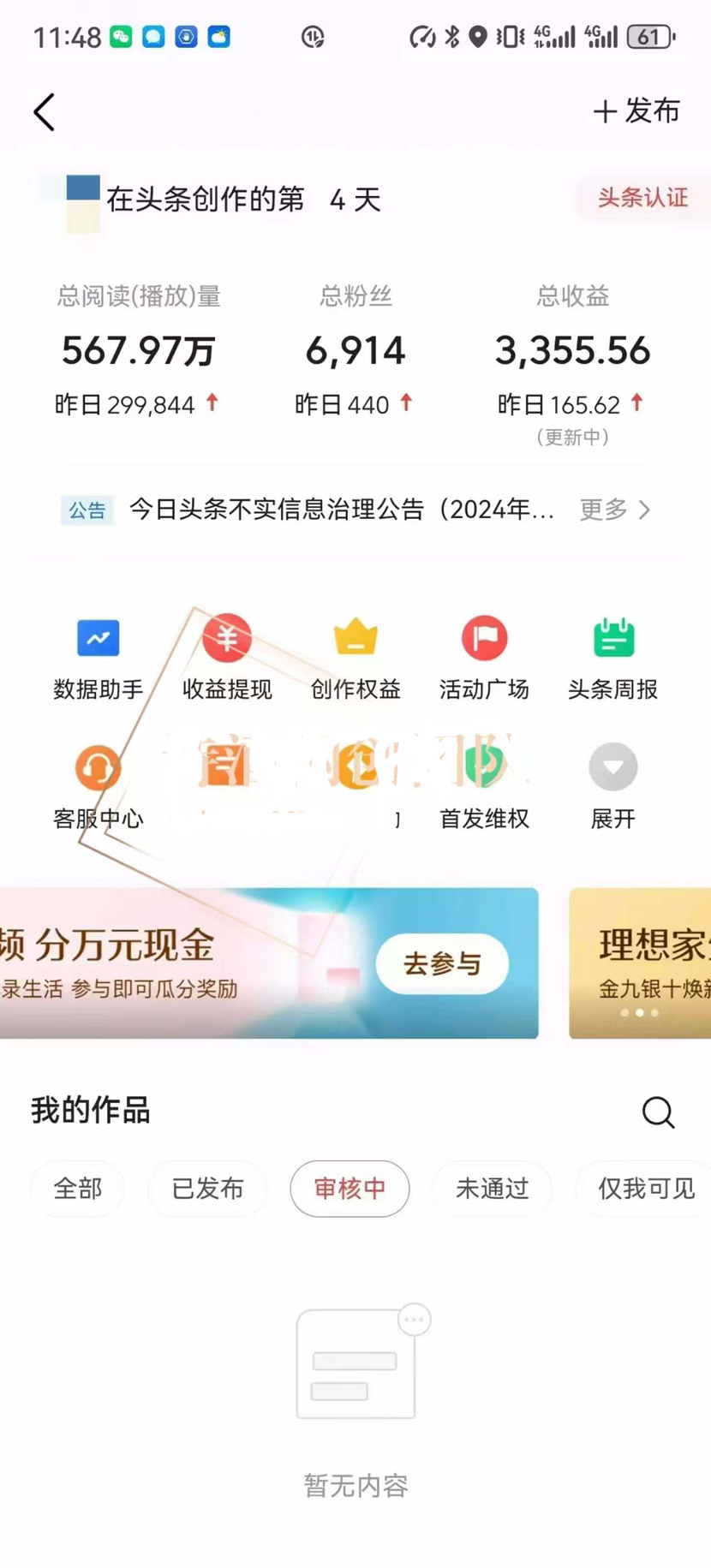Open the 理想家 promotional banner
711x1568 pixels.
click(x=641, y=963)
